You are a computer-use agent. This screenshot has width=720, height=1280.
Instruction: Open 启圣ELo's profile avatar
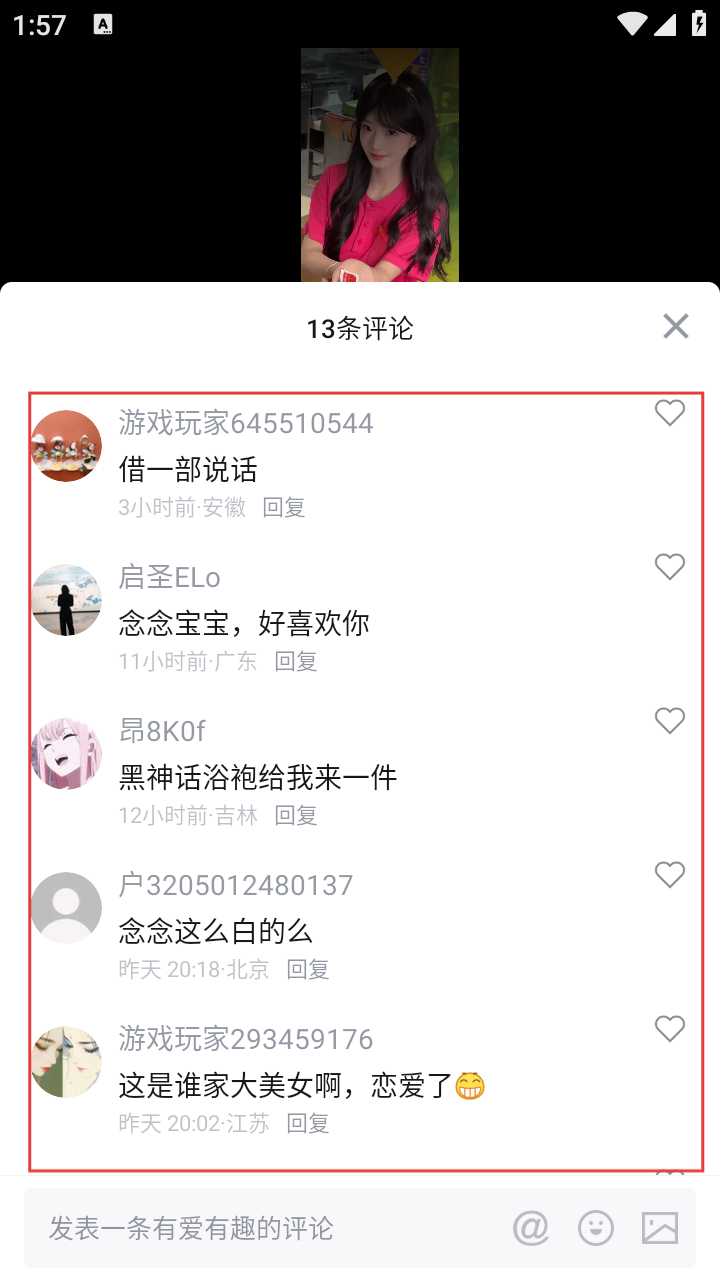[x=66, y=600]
